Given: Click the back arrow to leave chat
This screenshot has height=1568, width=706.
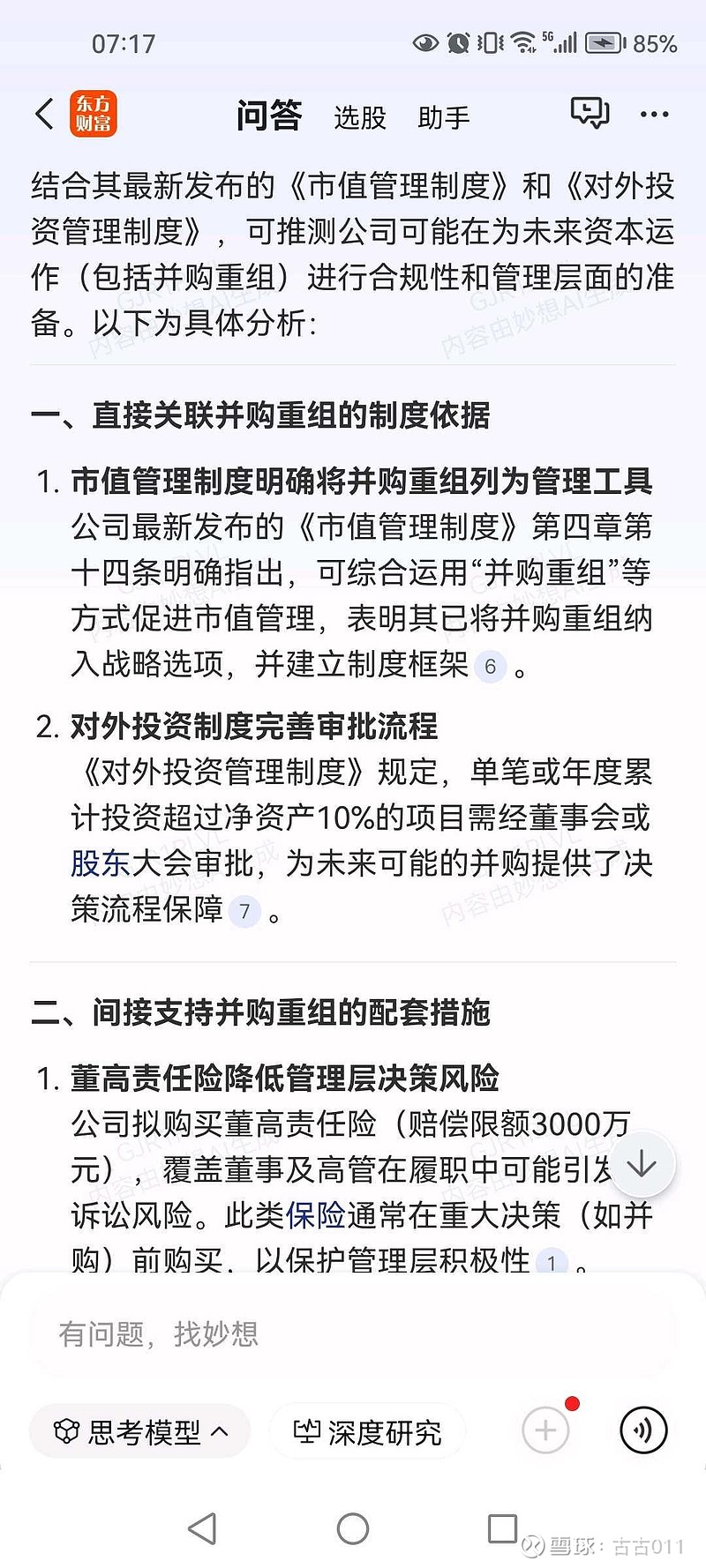Looking at the screenshot, I should point(42,115).
